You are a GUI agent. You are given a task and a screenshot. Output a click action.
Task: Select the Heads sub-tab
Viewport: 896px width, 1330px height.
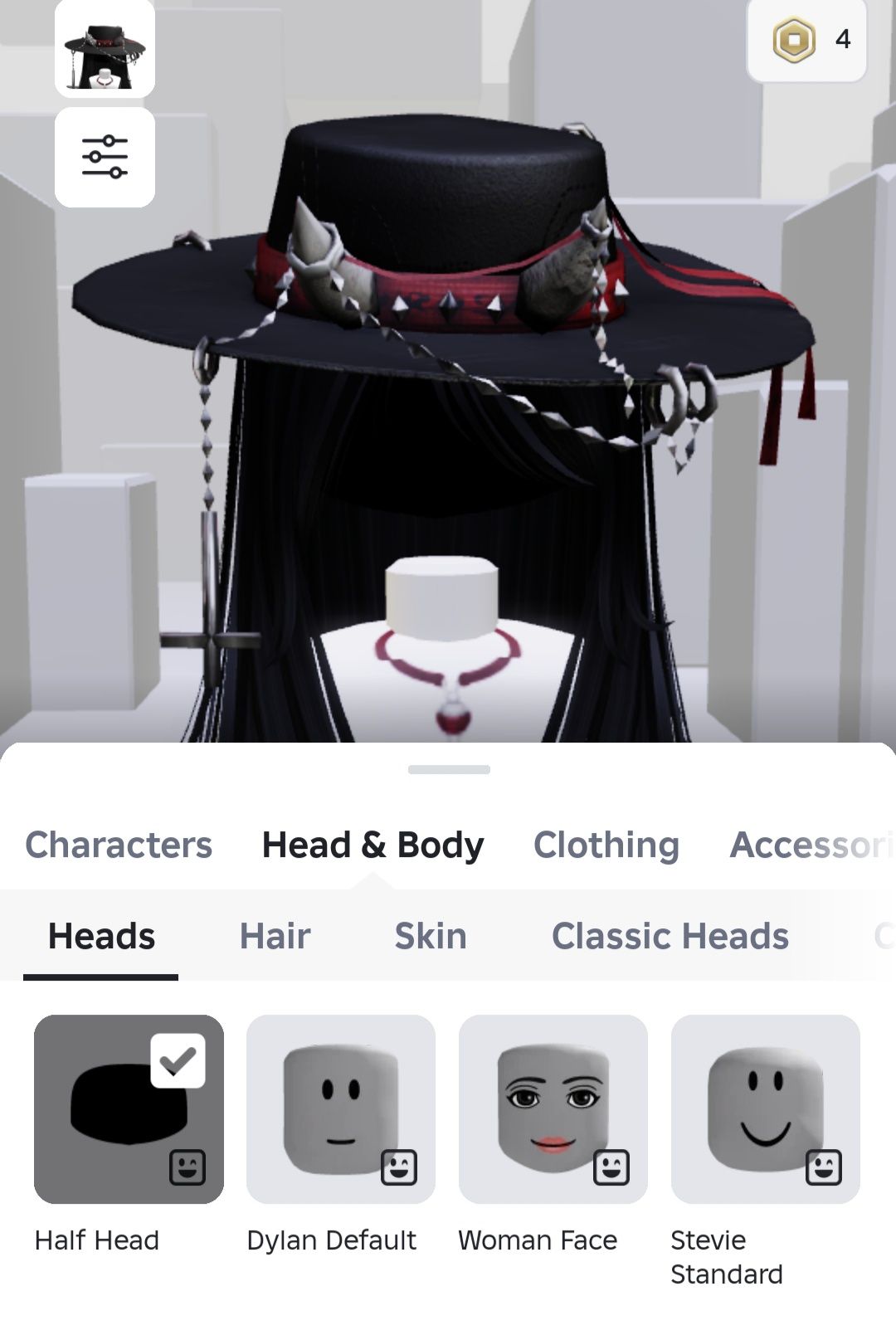coord(101,936)
